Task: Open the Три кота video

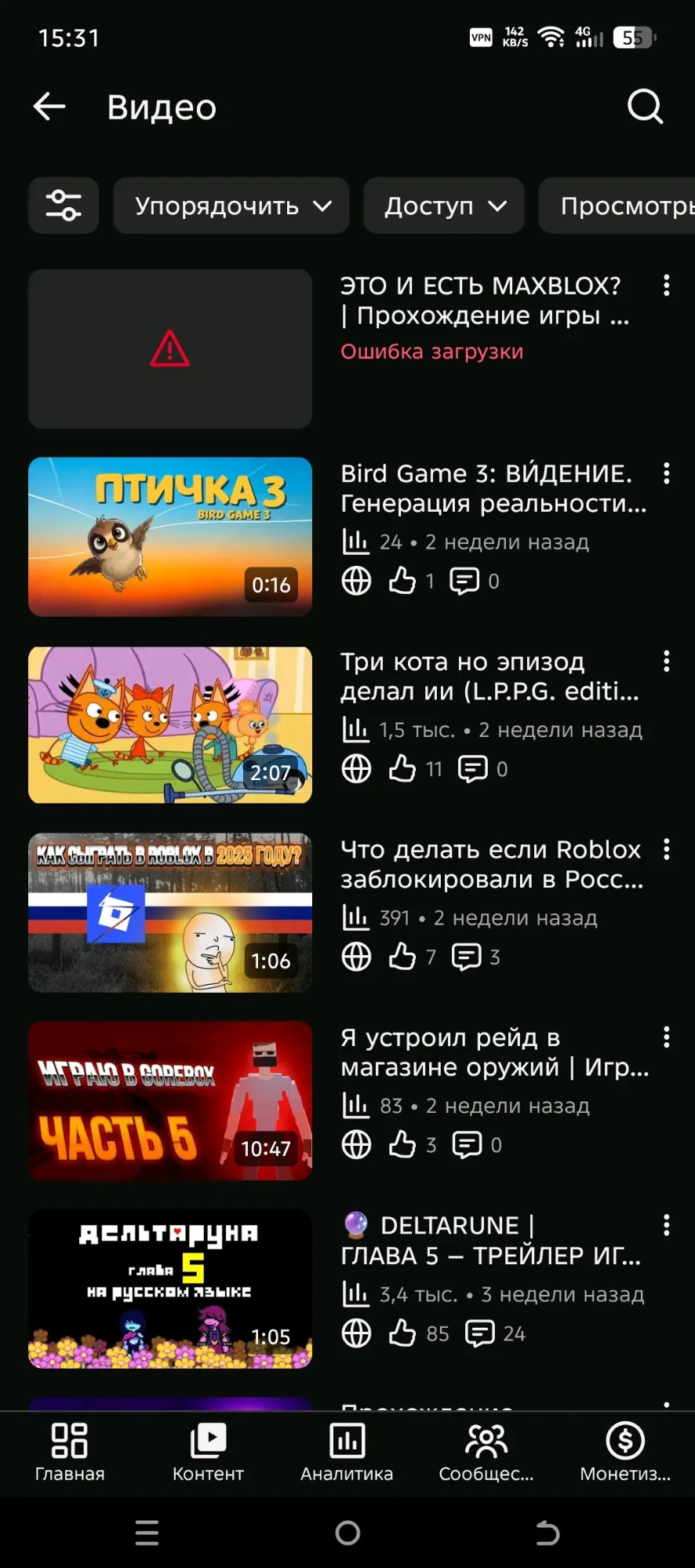Action: click(x=170, y=725)
